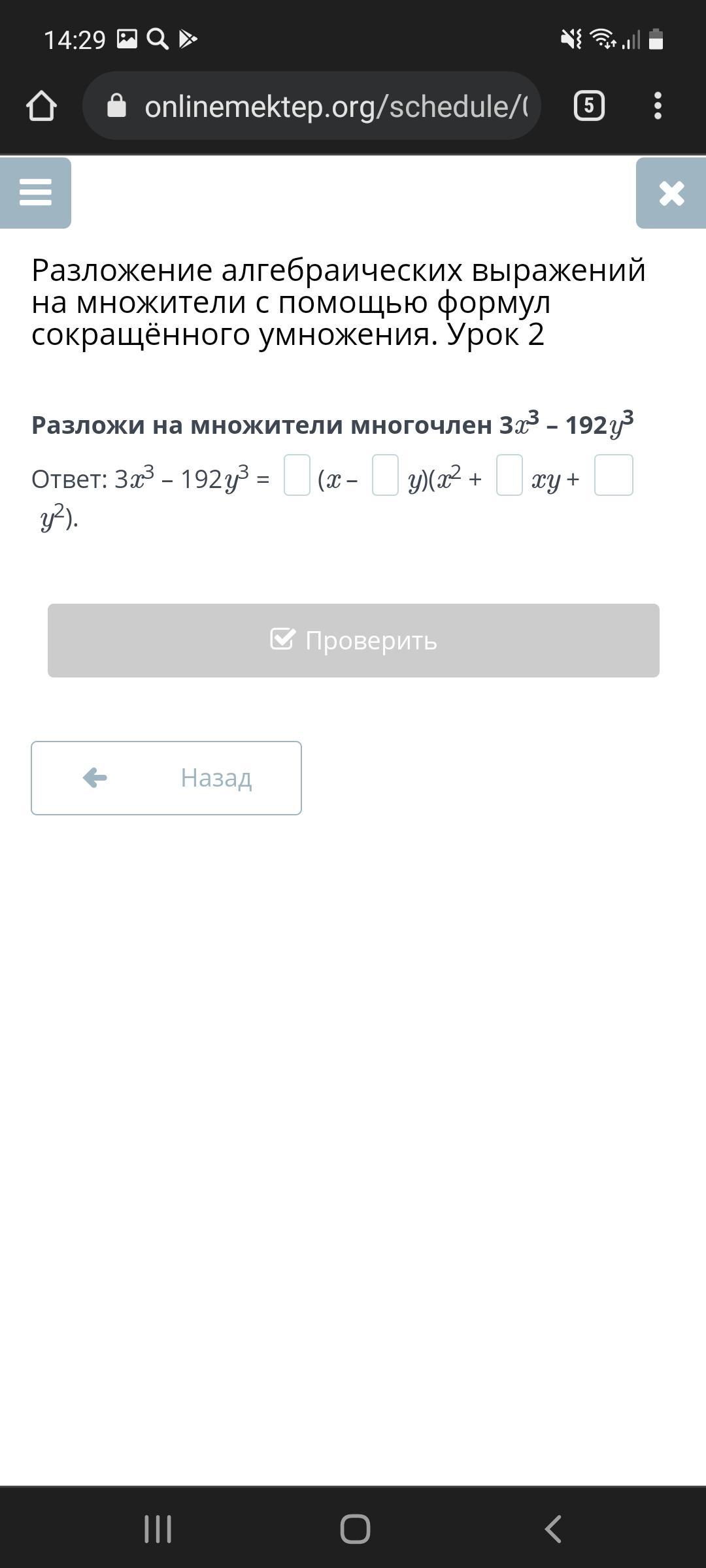Tap the system back button

coord(553,1529)
